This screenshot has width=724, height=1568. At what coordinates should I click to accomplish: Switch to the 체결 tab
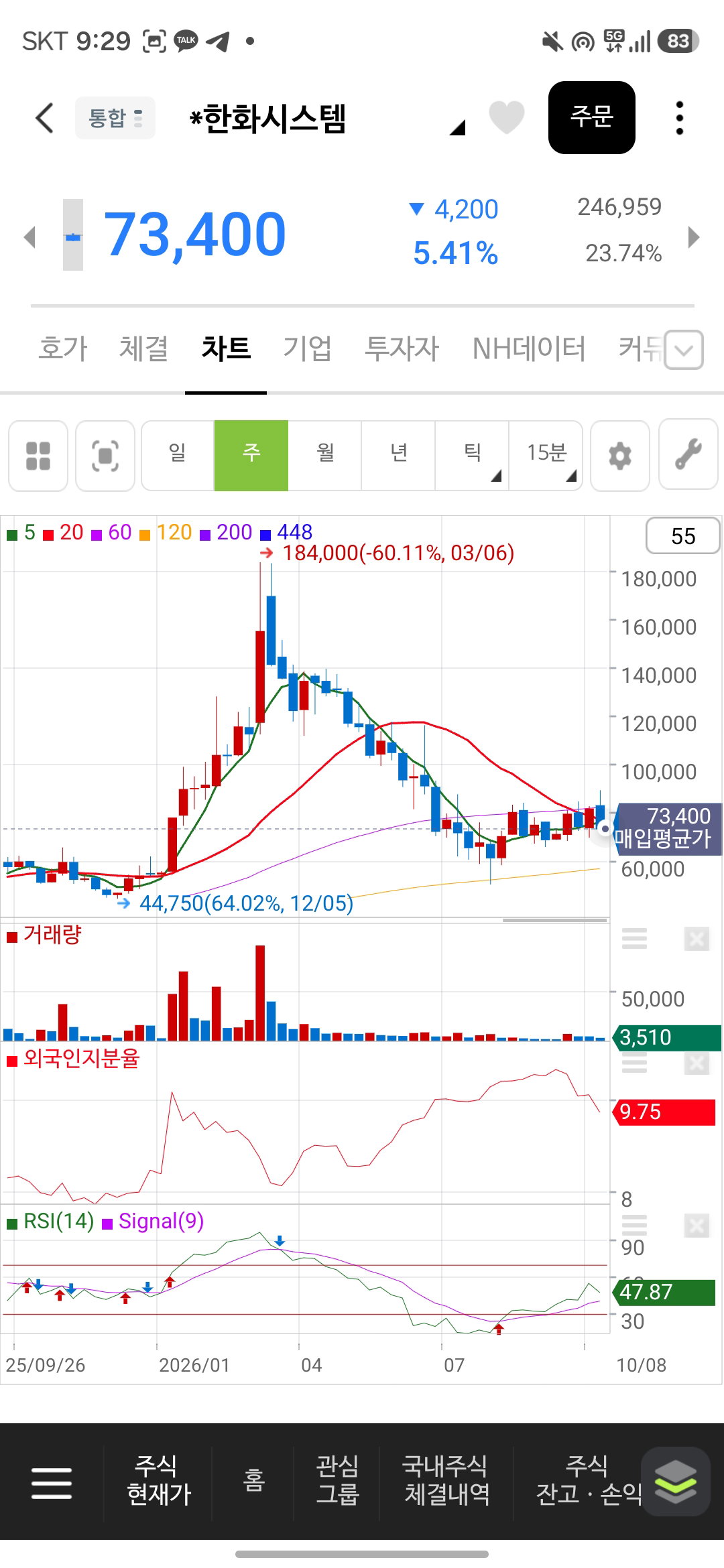[144, 348]
